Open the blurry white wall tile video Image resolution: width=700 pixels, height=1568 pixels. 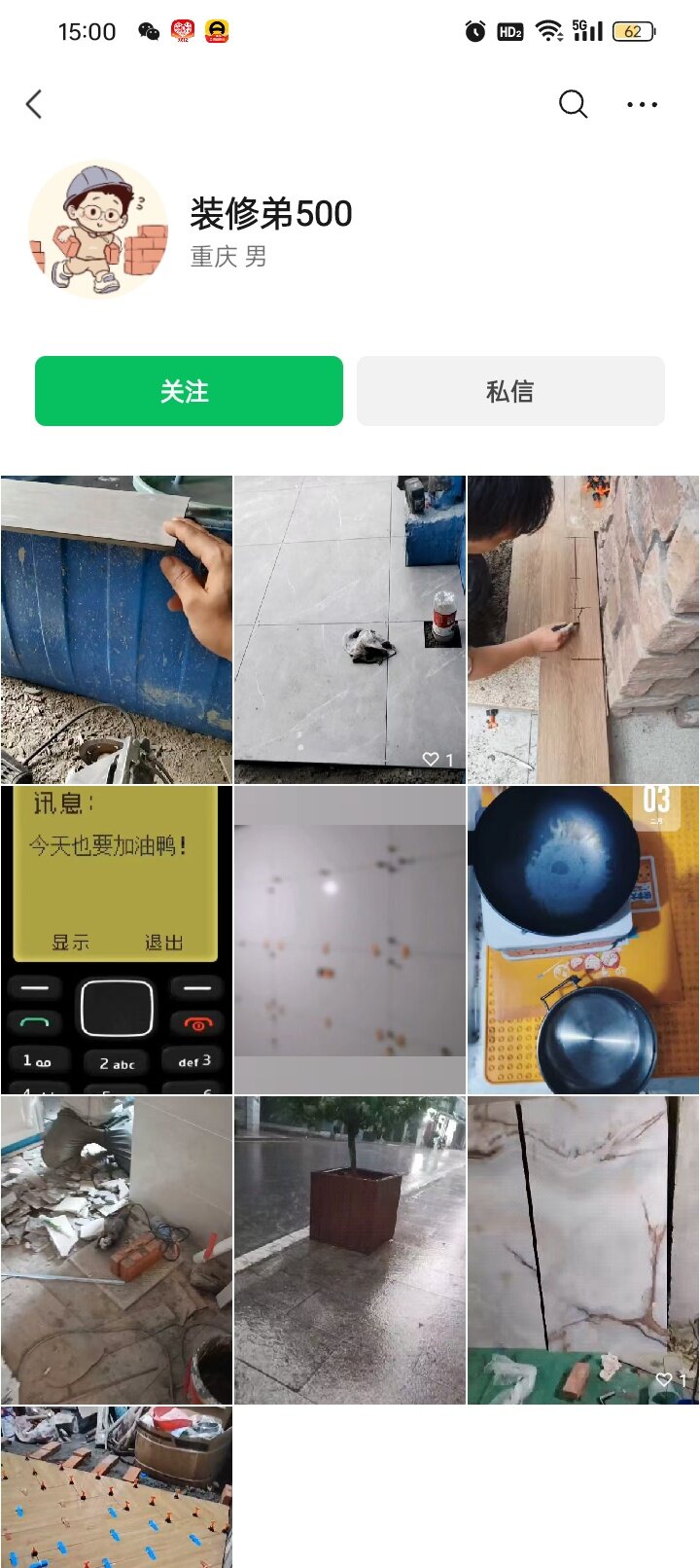pyautogui.click(x=350, y=940)
